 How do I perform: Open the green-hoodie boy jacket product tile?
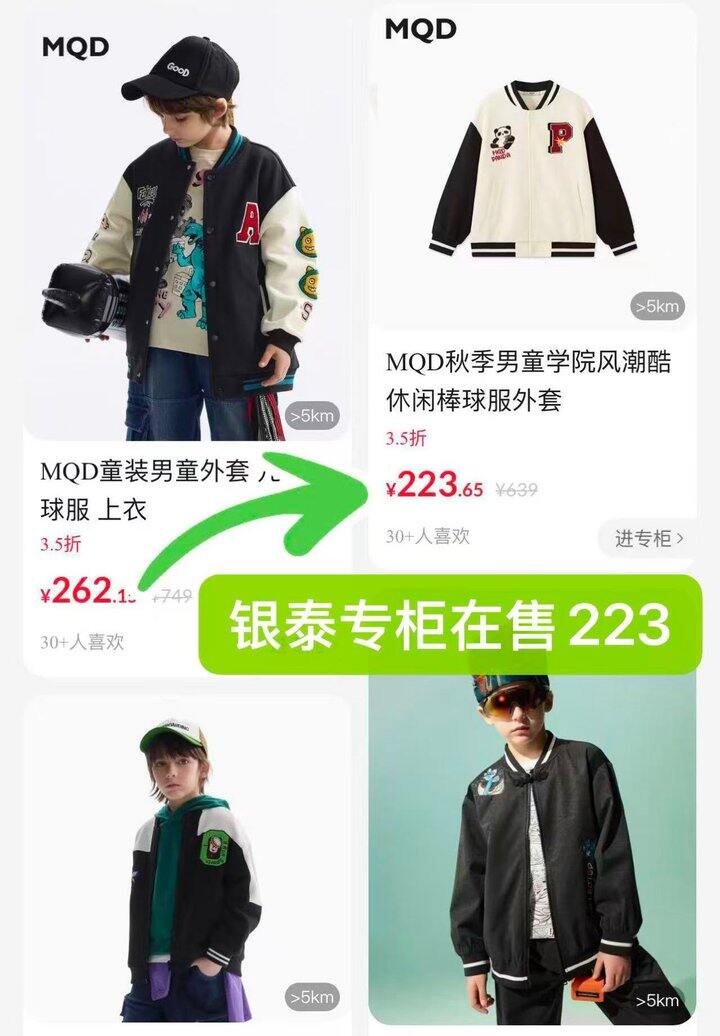[188, 862]
